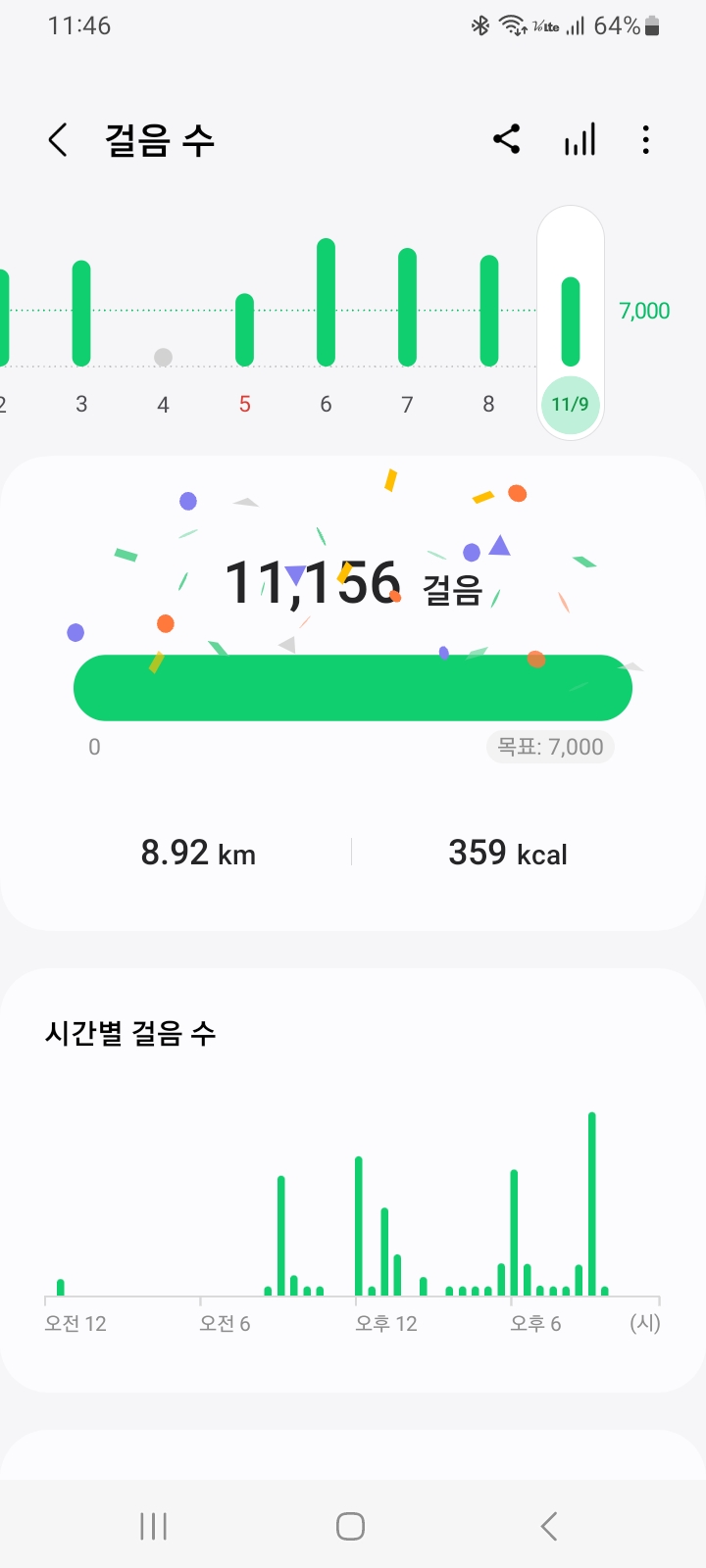Go back from the 걸음 수 screen

coord(59,140)
